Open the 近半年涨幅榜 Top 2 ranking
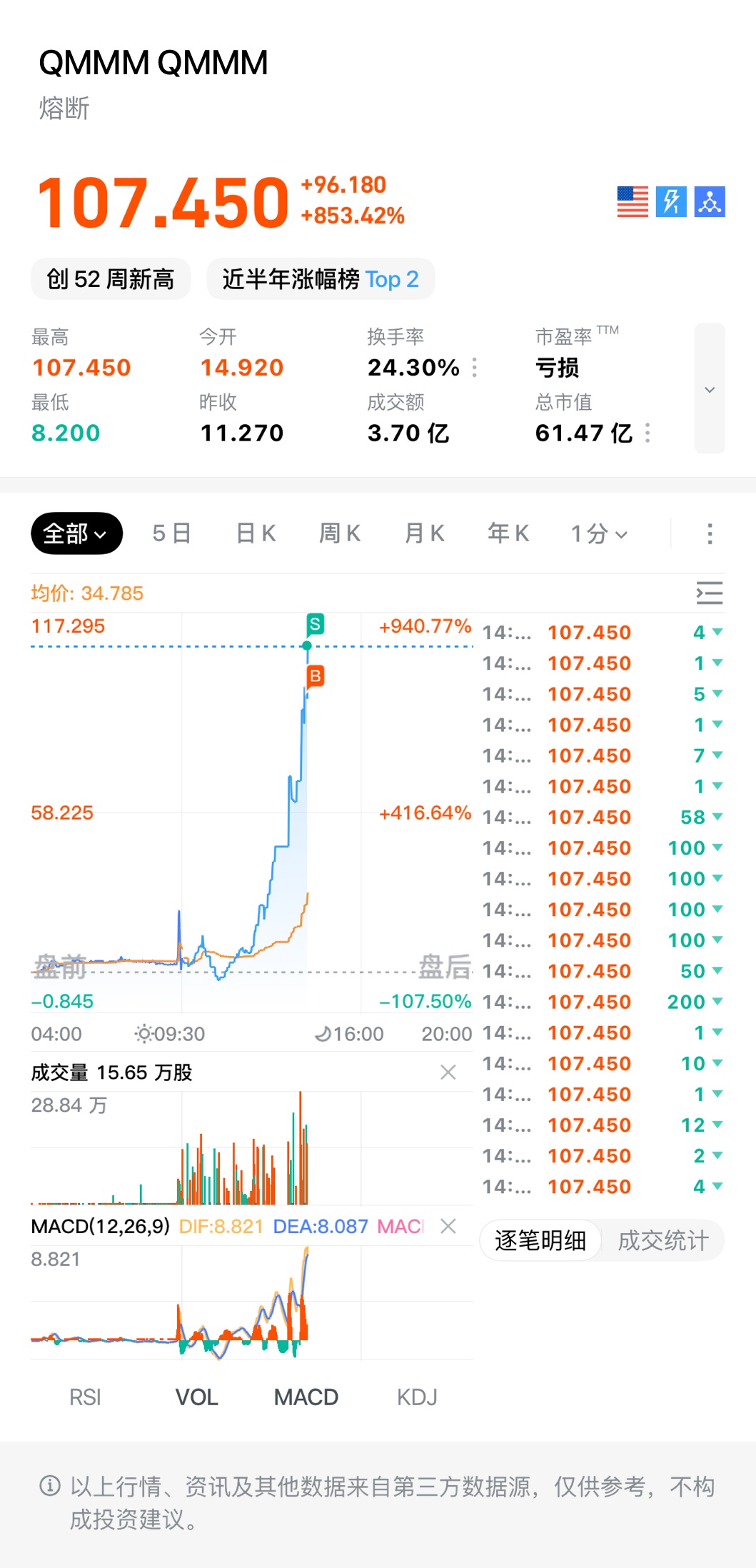The width and height of the screenshot is (756, 1568). [x=321, y=279]
